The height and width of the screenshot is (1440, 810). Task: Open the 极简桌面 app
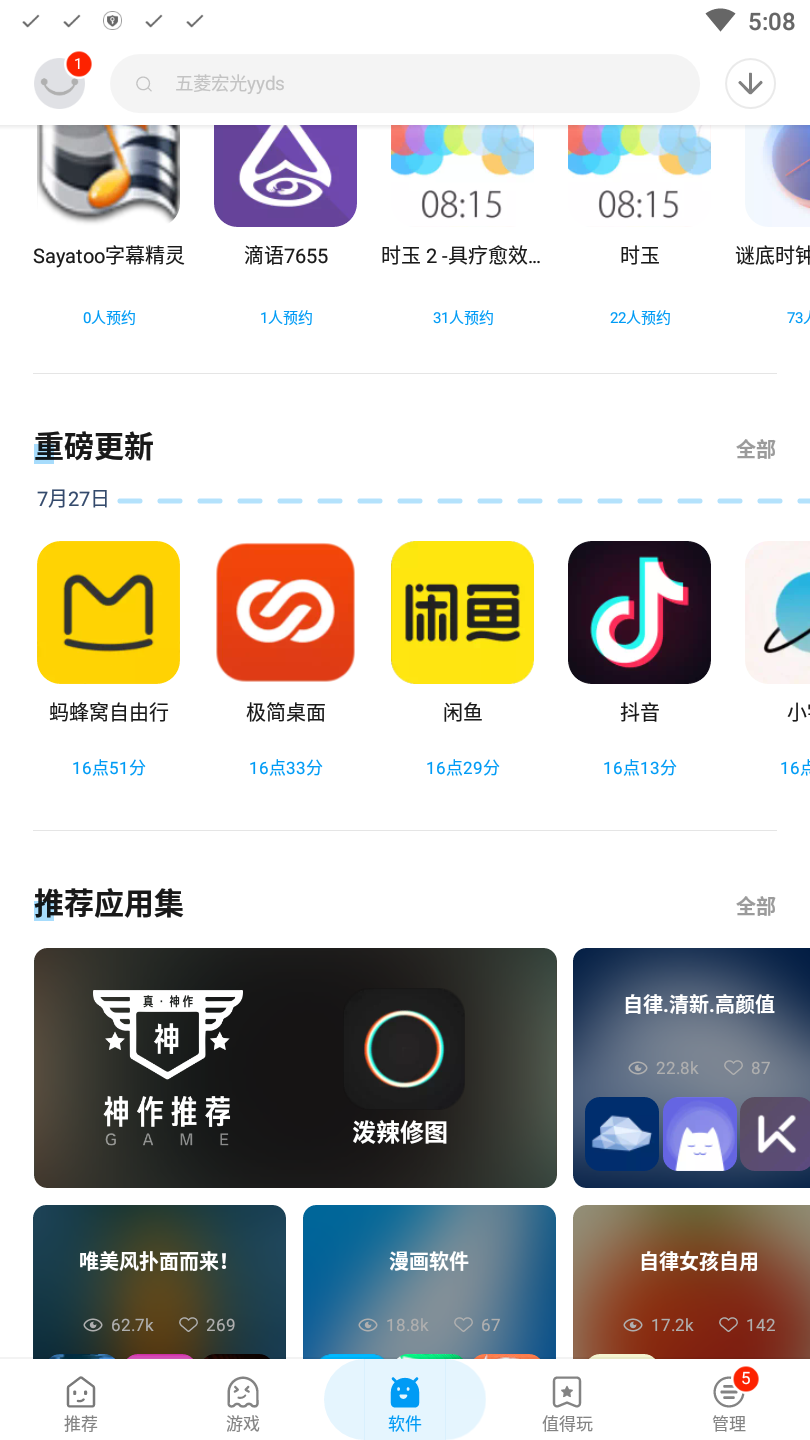coord(285,613)
